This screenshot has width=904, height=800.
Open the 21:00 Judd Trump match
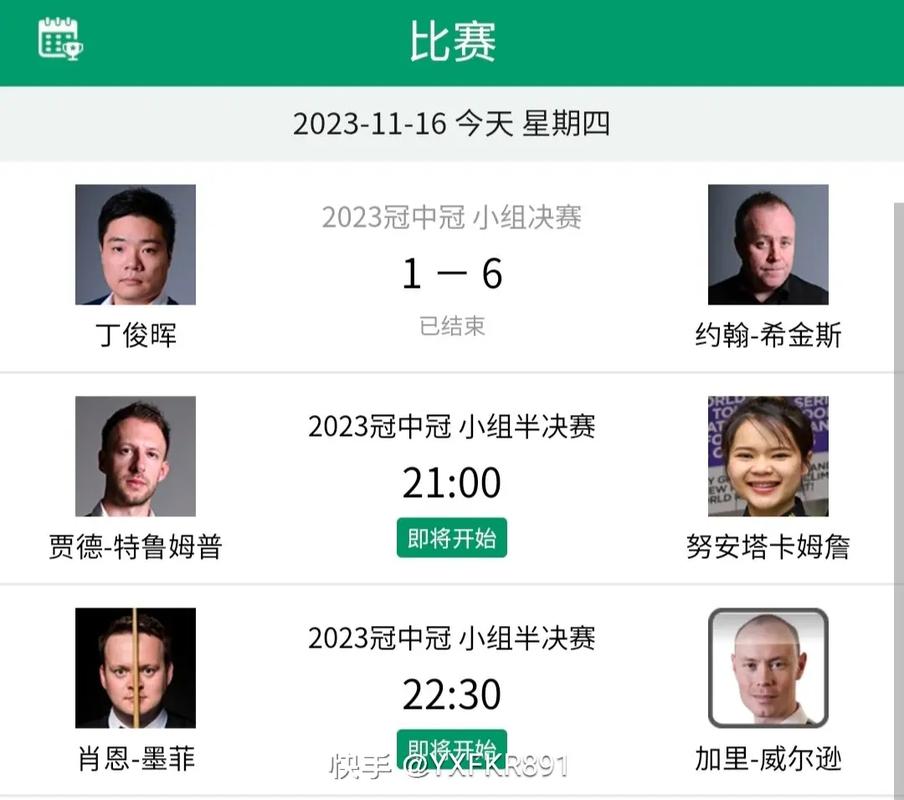pos(452,483)
